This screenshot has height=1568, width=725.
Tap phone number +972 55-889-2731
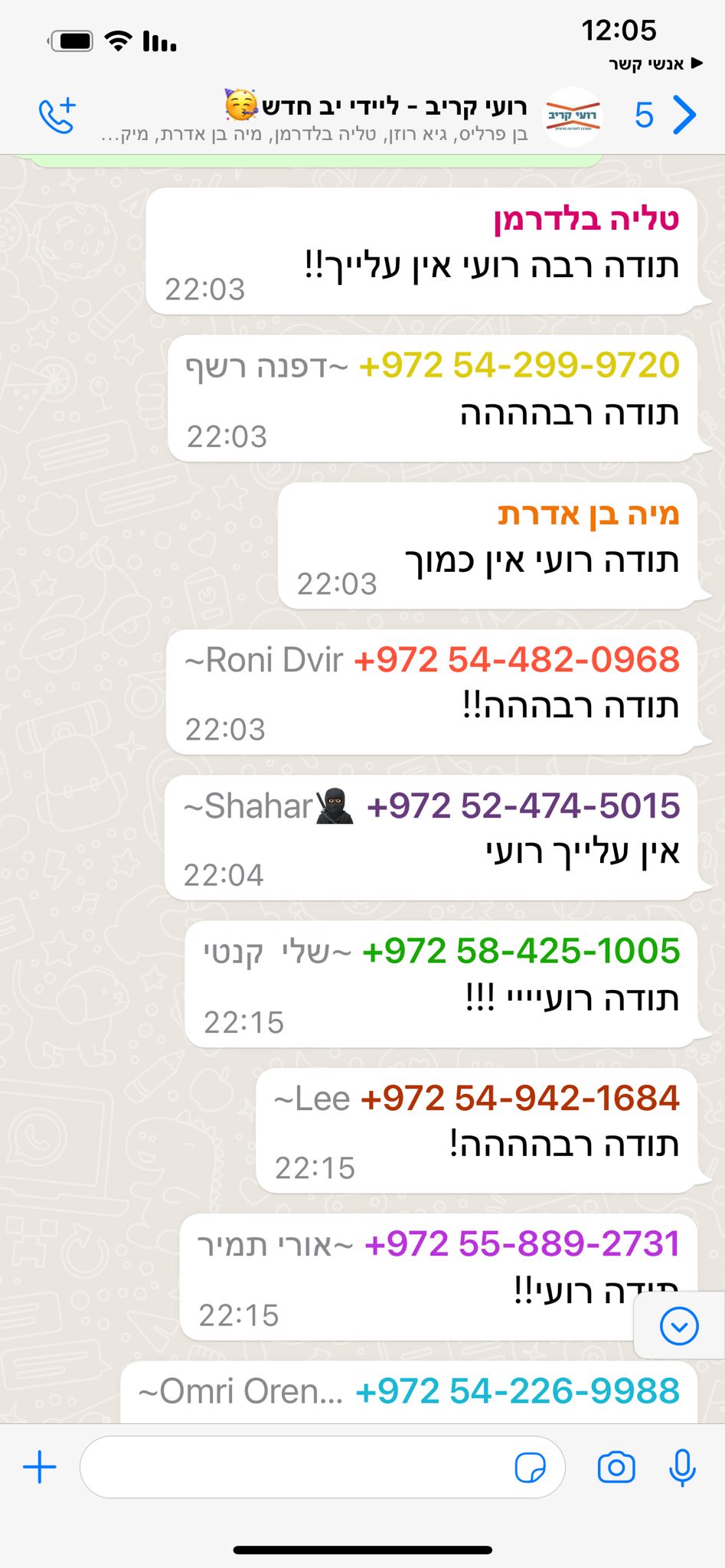[522, 1244]
